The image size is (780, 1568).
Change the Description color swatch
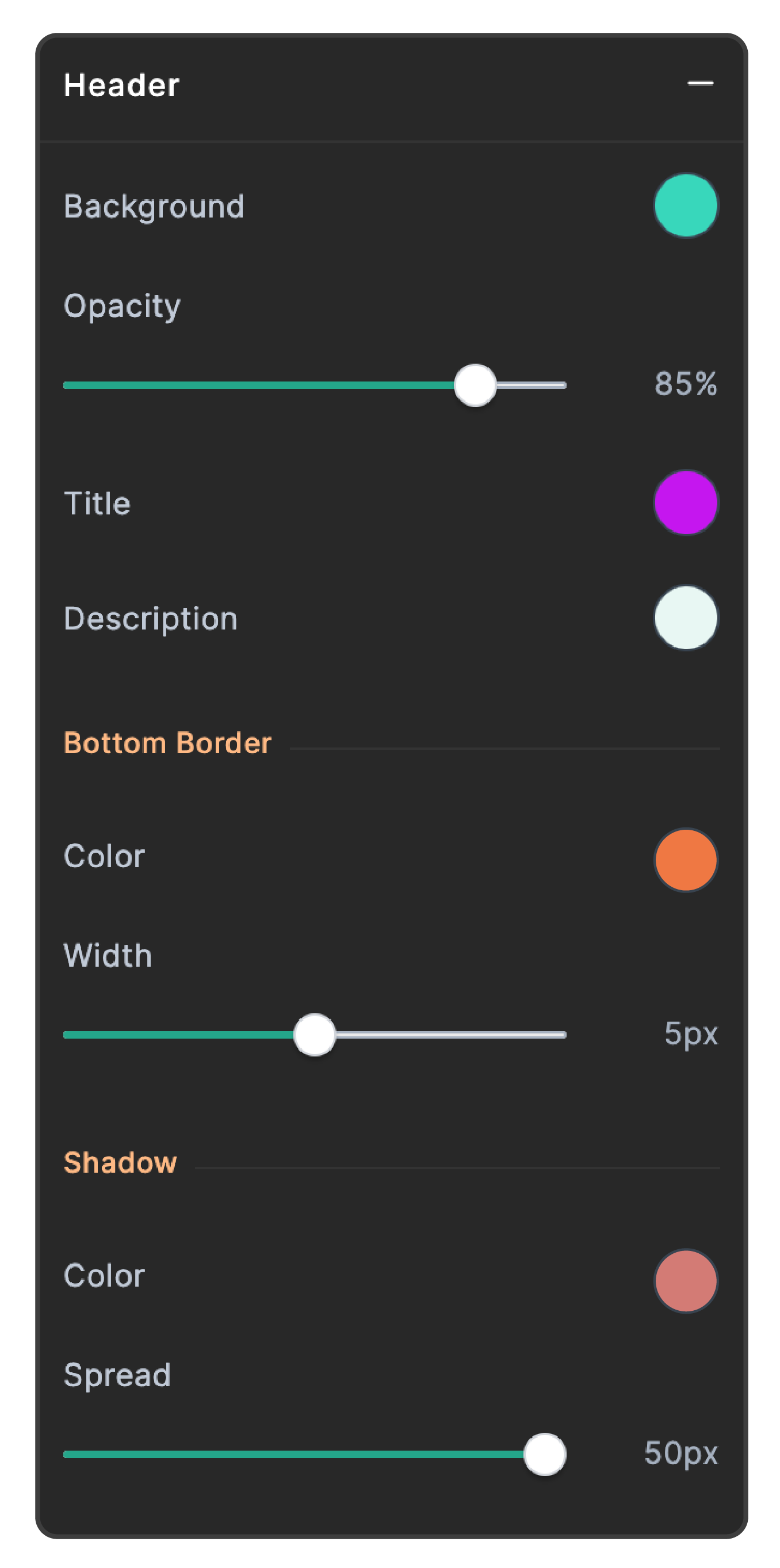click(x=686, y=618)
